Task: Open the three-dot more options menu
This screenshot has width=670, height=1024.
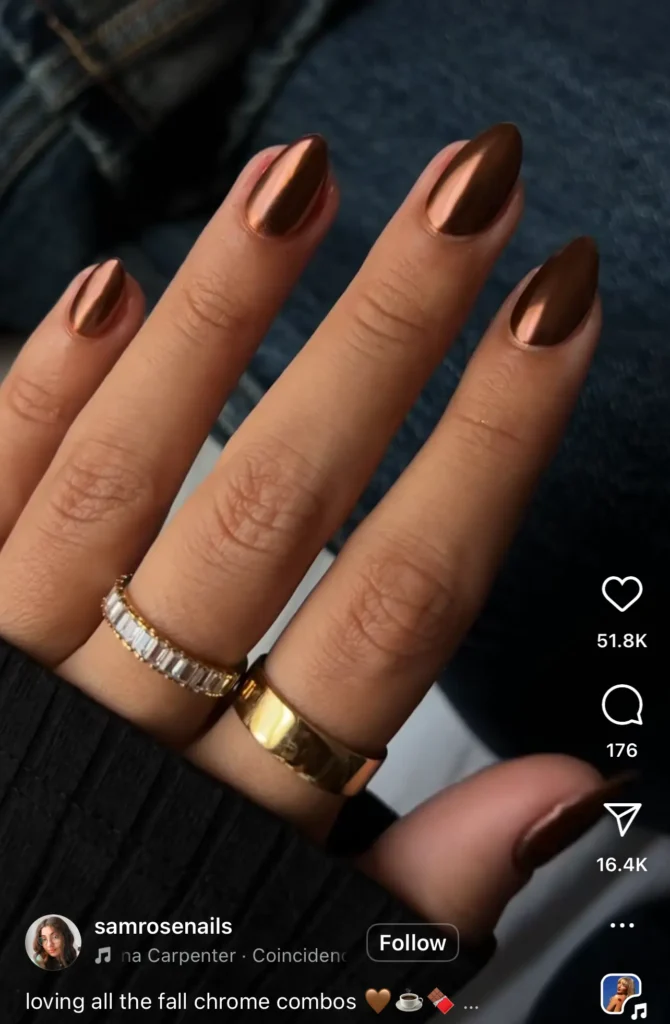Action: (621, 925)
